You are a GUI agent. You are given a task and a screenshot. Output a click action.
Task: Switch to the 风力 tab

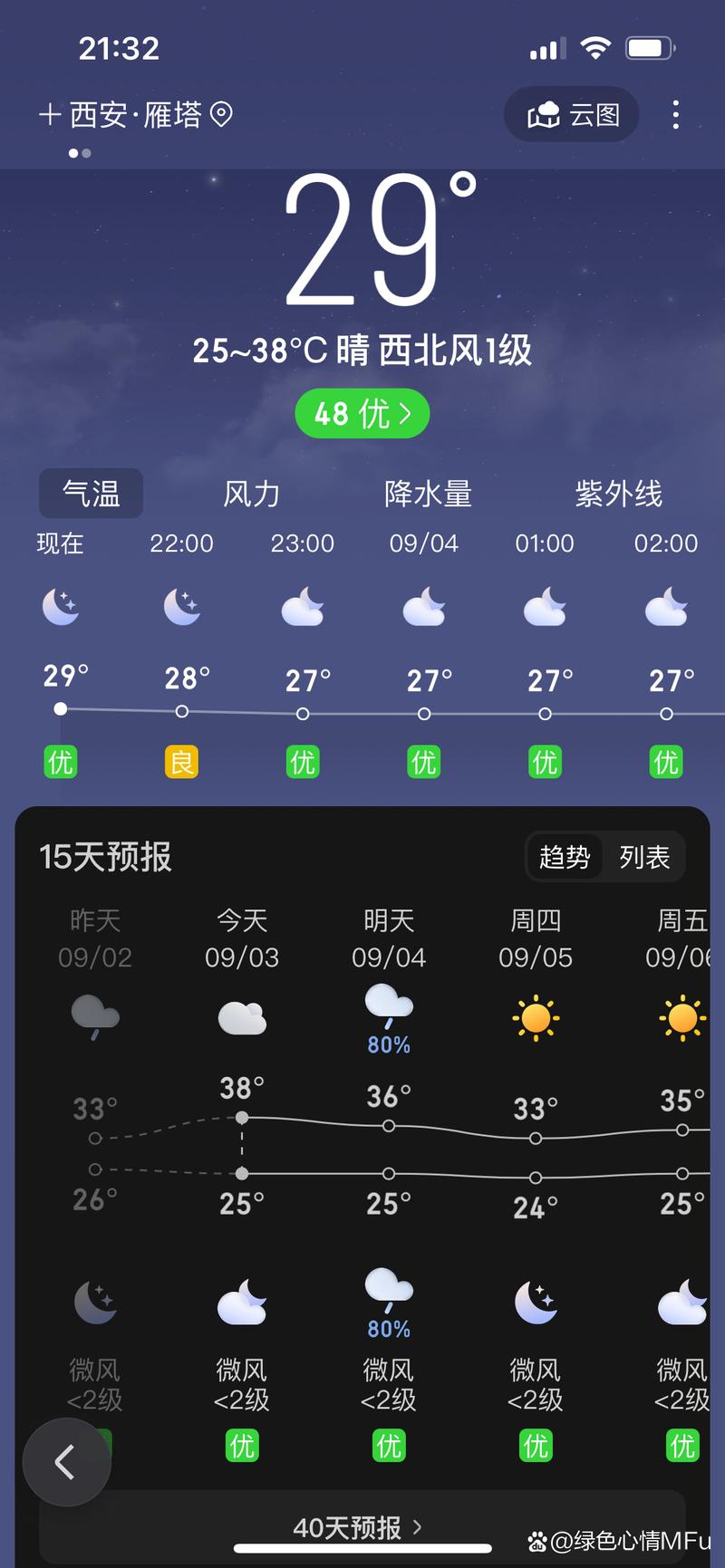[251, 494]
